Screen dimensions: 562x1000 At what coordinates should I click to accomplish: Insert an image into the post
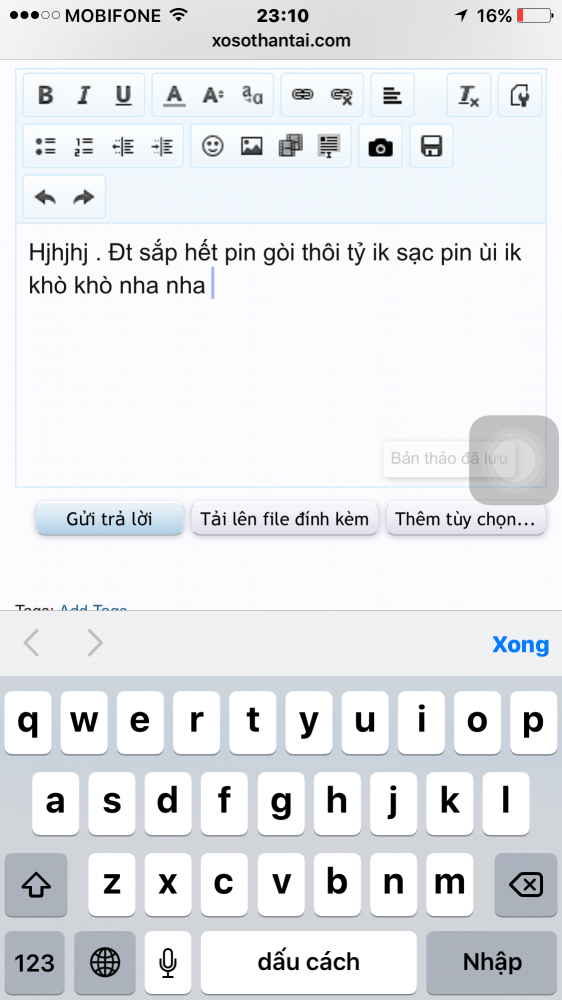click(x=251, y=147)
